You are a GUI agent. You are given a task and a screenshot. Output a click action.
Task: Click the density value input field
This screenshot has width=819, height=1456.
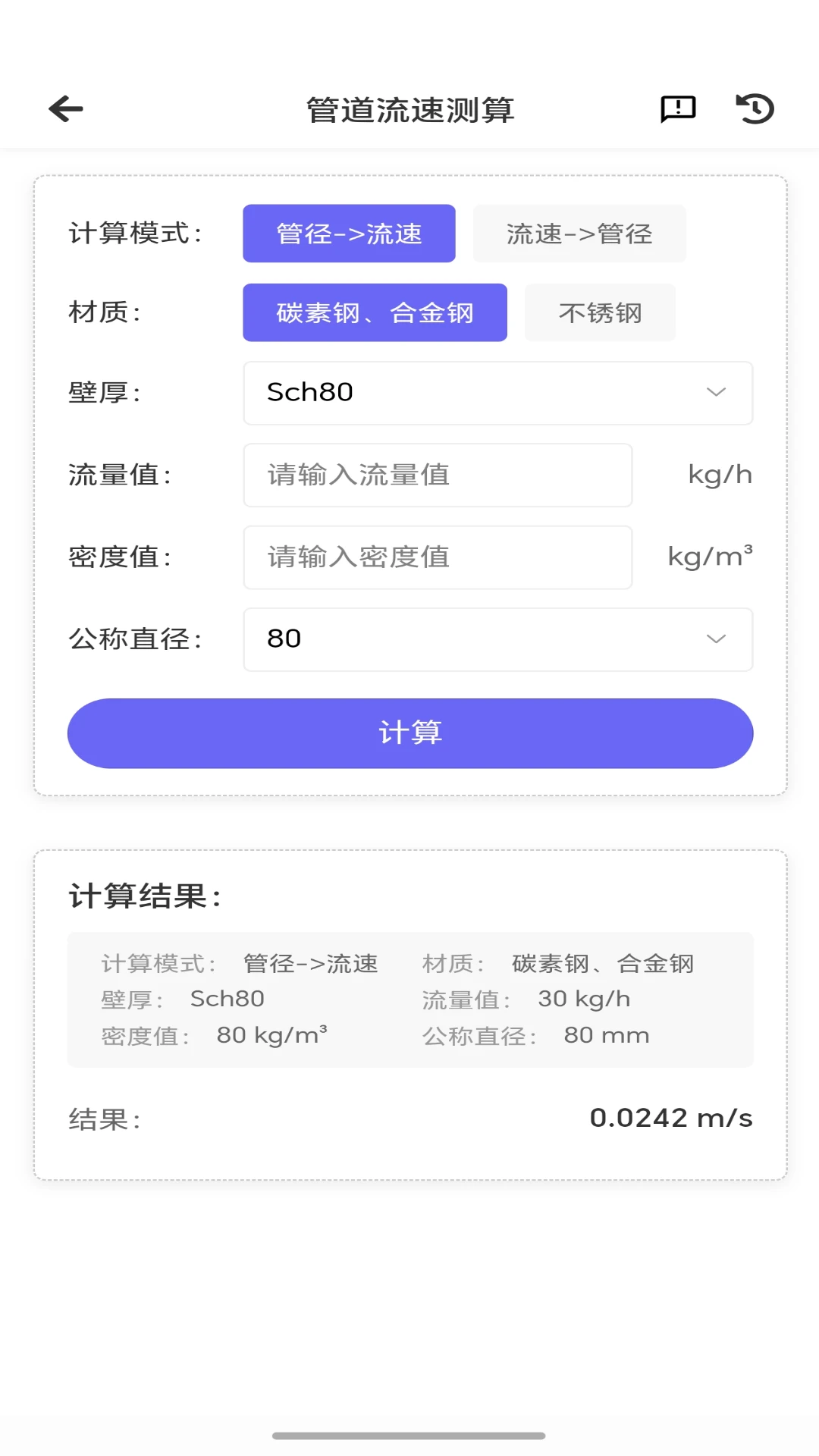pyautogui.click(x=438, y=557)
